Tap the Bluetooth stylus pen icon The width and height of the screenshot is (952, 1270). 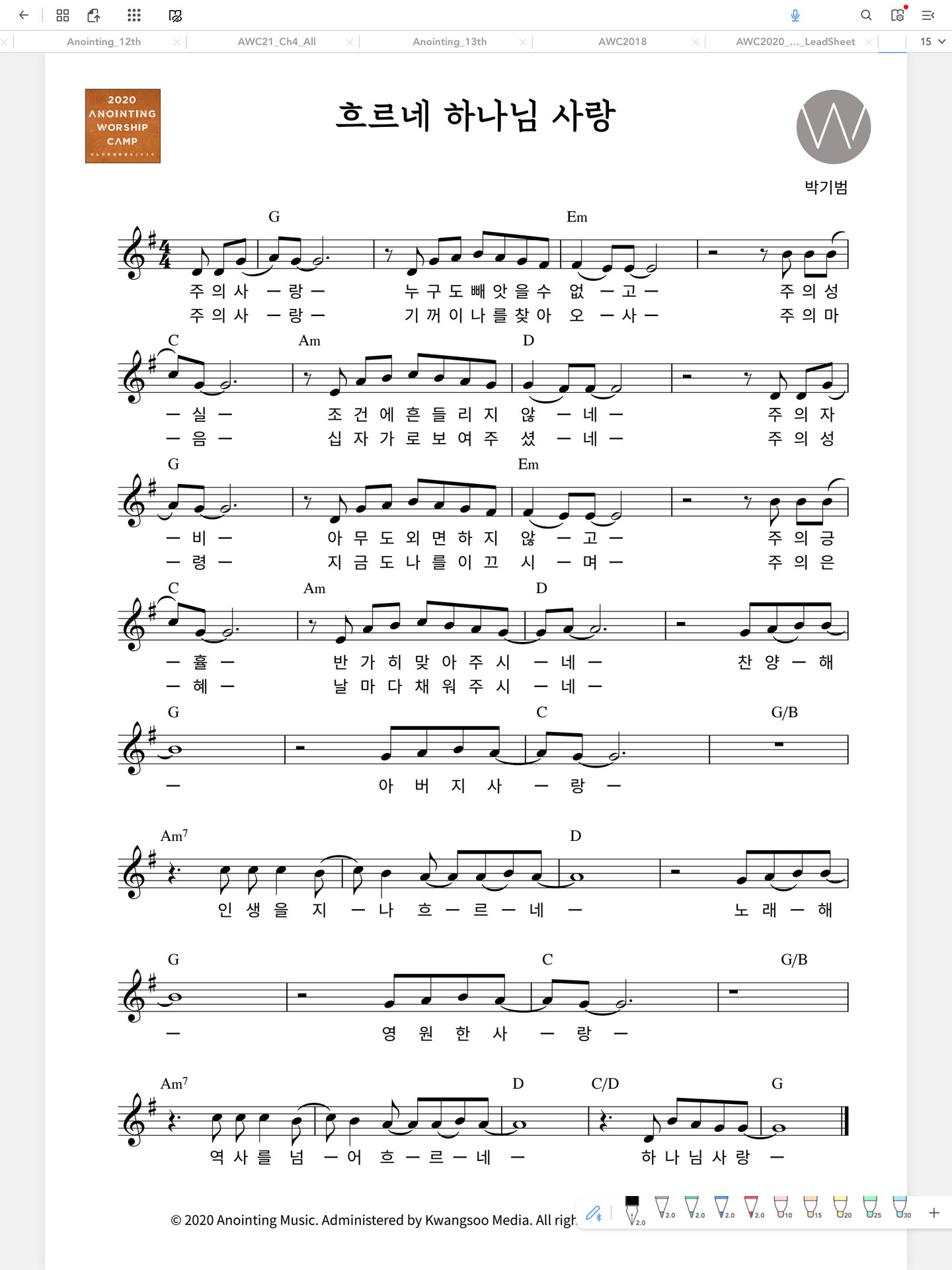click(x=594, y=1212)
